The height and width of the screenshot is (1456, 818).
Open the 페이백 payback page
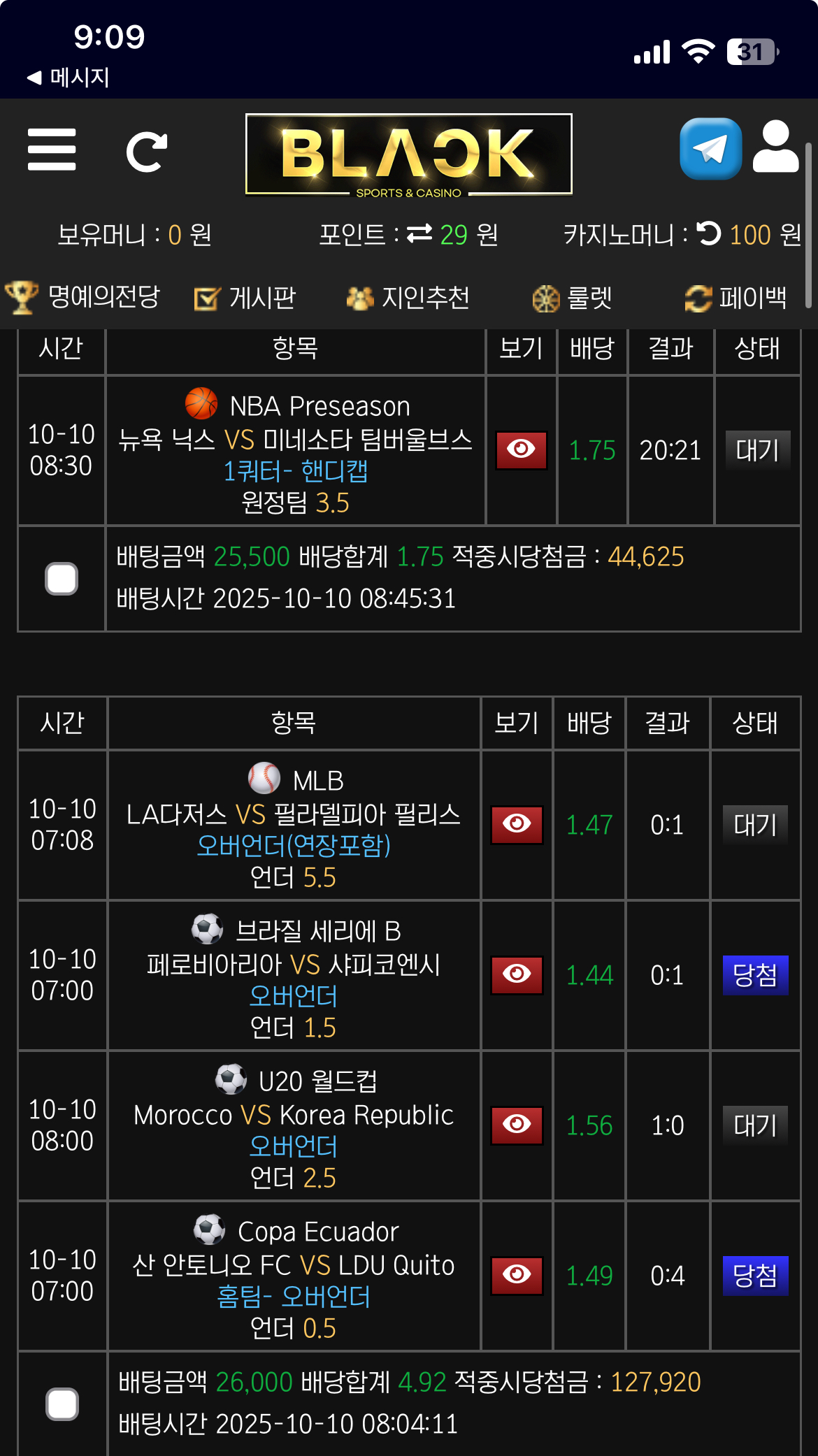[736, 298]
